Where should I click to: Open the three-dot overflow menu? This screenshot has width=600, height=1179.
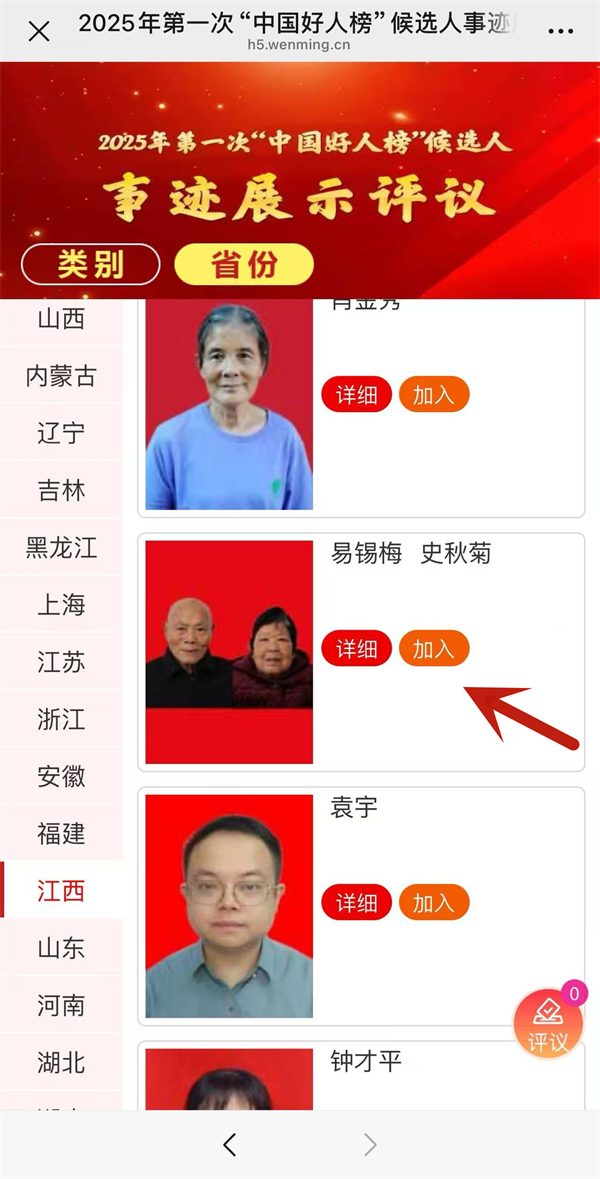(561, 31)
